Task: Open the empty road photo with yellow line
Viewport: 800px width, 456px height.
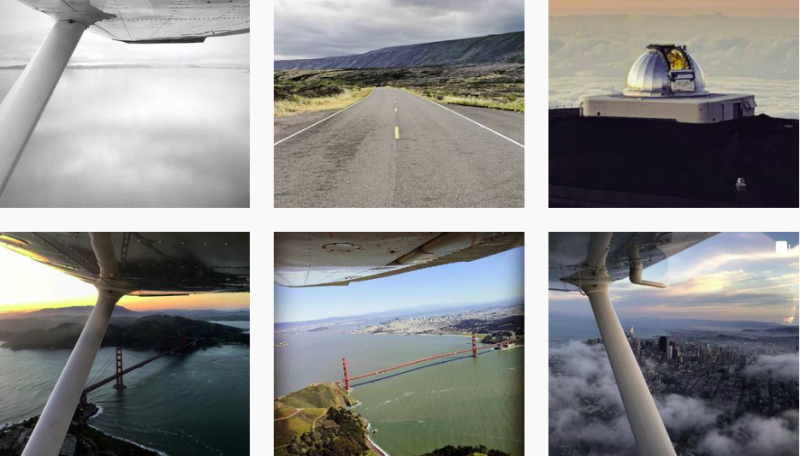Action: 399,103
